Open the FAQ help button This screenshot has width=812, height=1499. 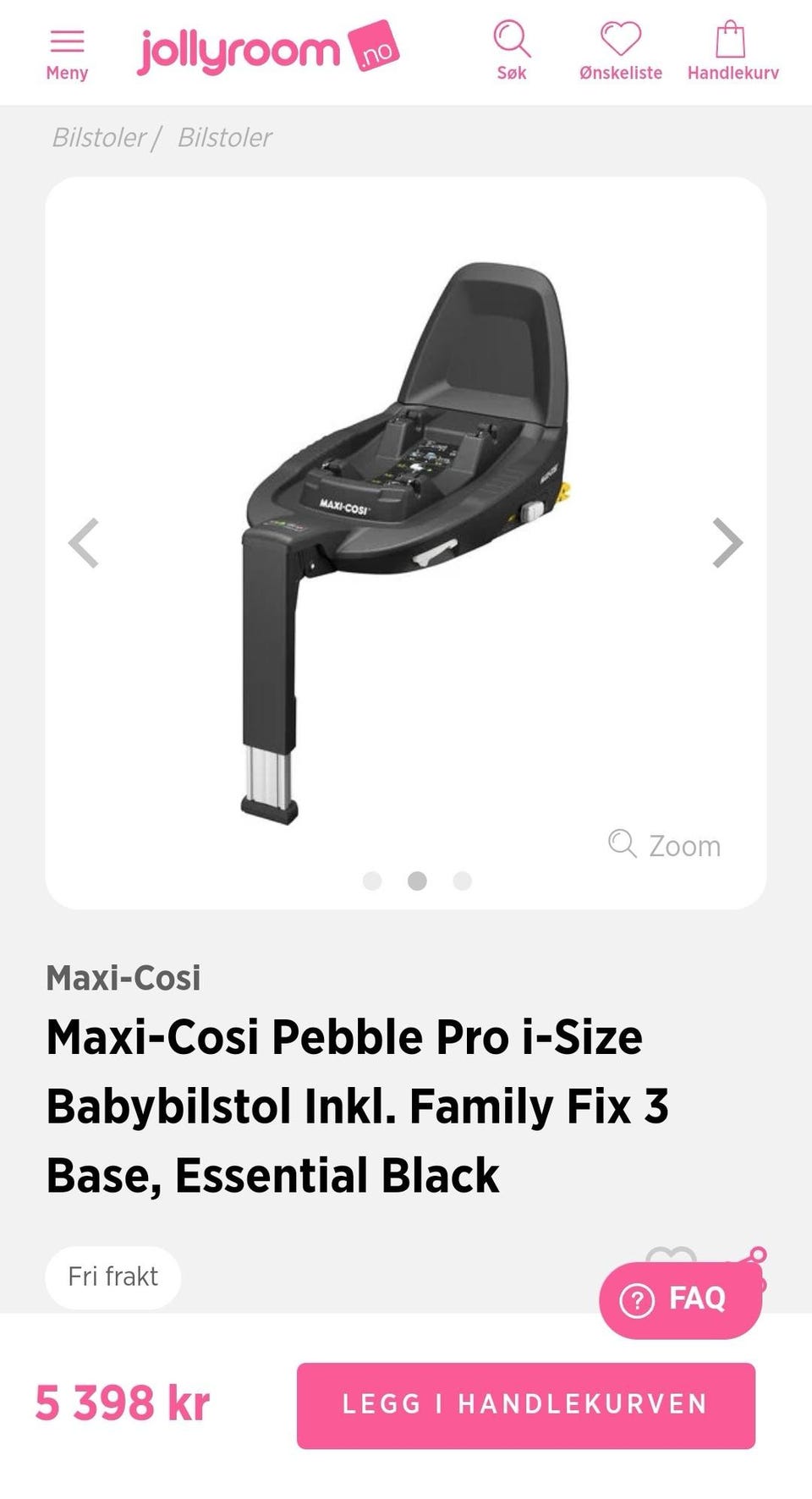point(680,1299)
